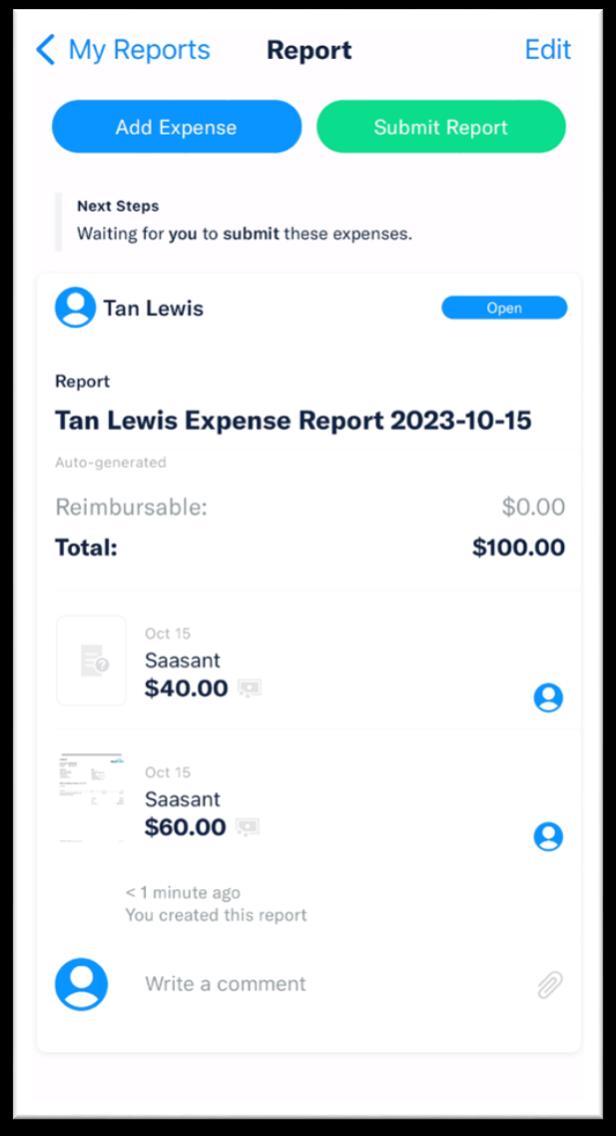Open the $40.00 Saasant expense

310,661
